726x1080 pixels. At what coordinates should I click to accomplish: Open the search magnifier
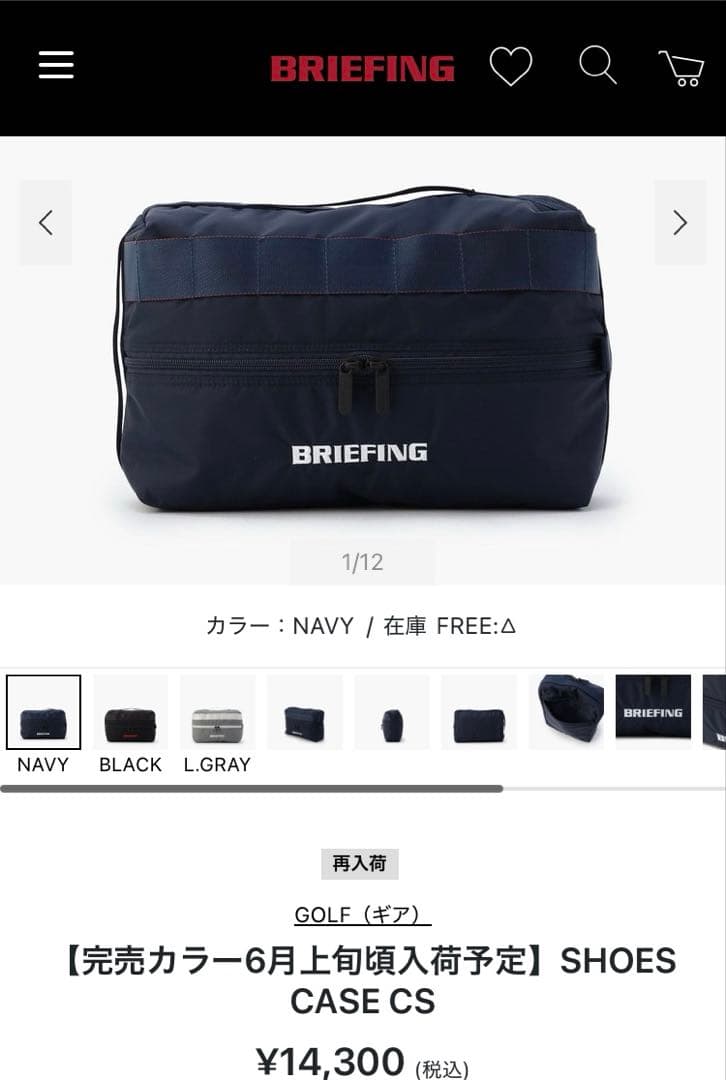point(597,66)
